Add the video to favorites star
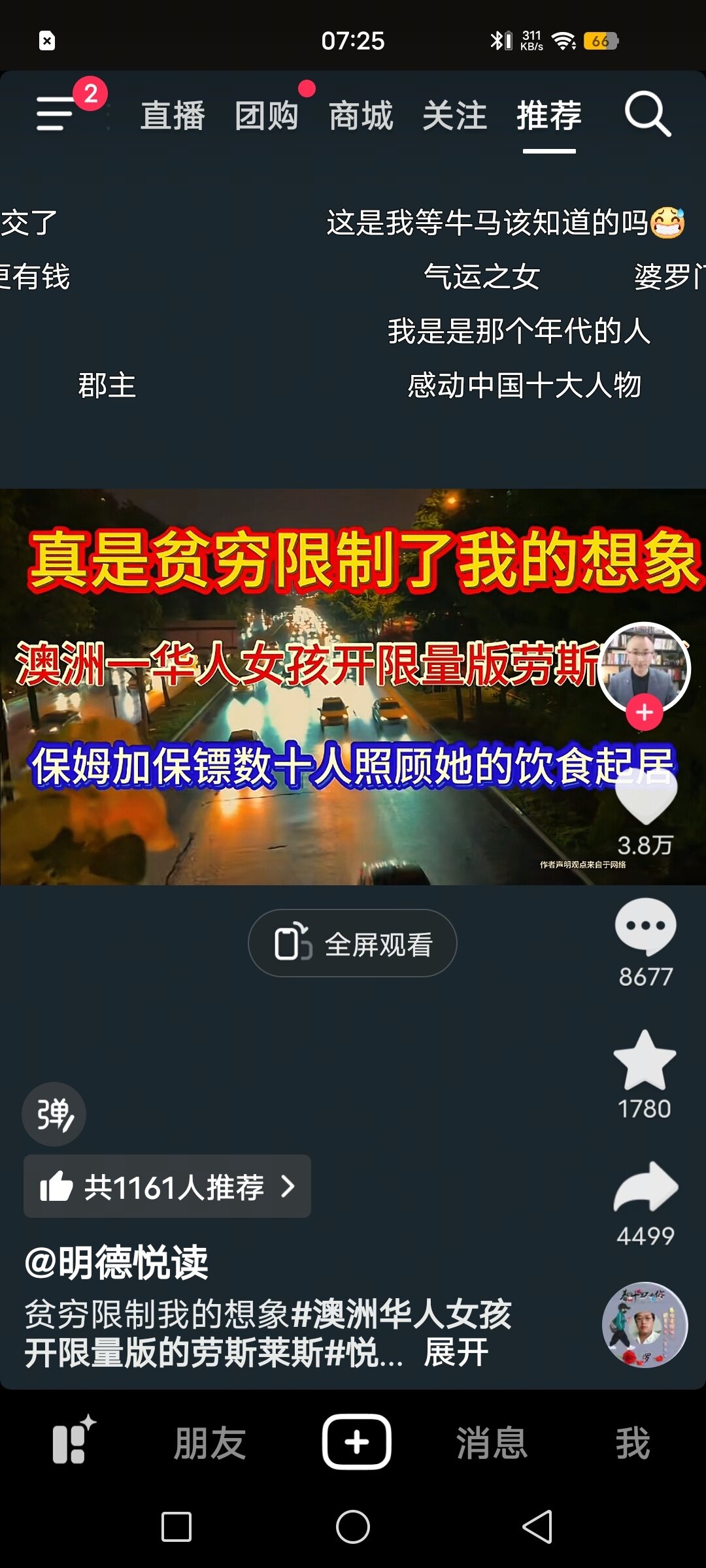706x1568 pixels. click(x=645, y=1061)
